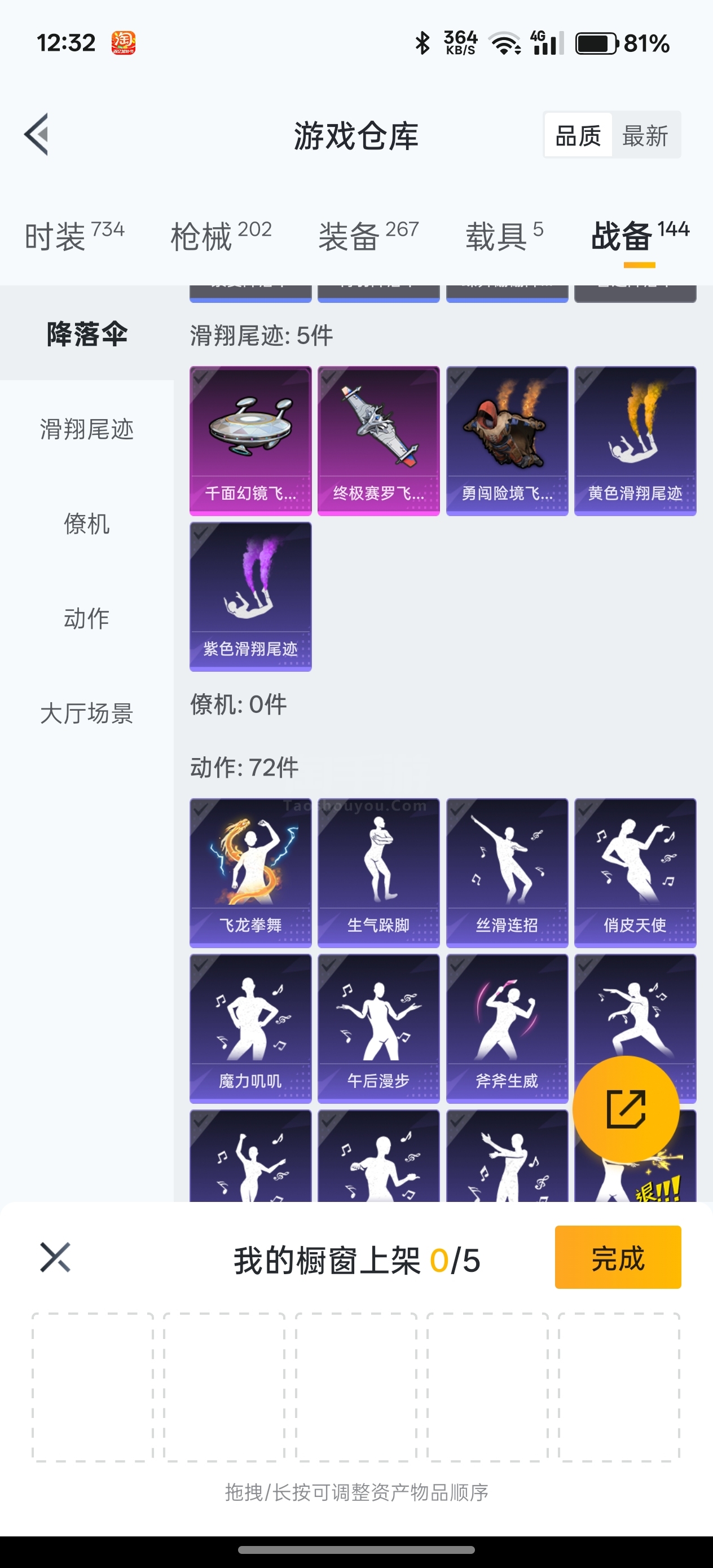Switch to the 载具 tab
This screenshot has width=713, height=1568.
pyautogui.click(x=504, y=236)
